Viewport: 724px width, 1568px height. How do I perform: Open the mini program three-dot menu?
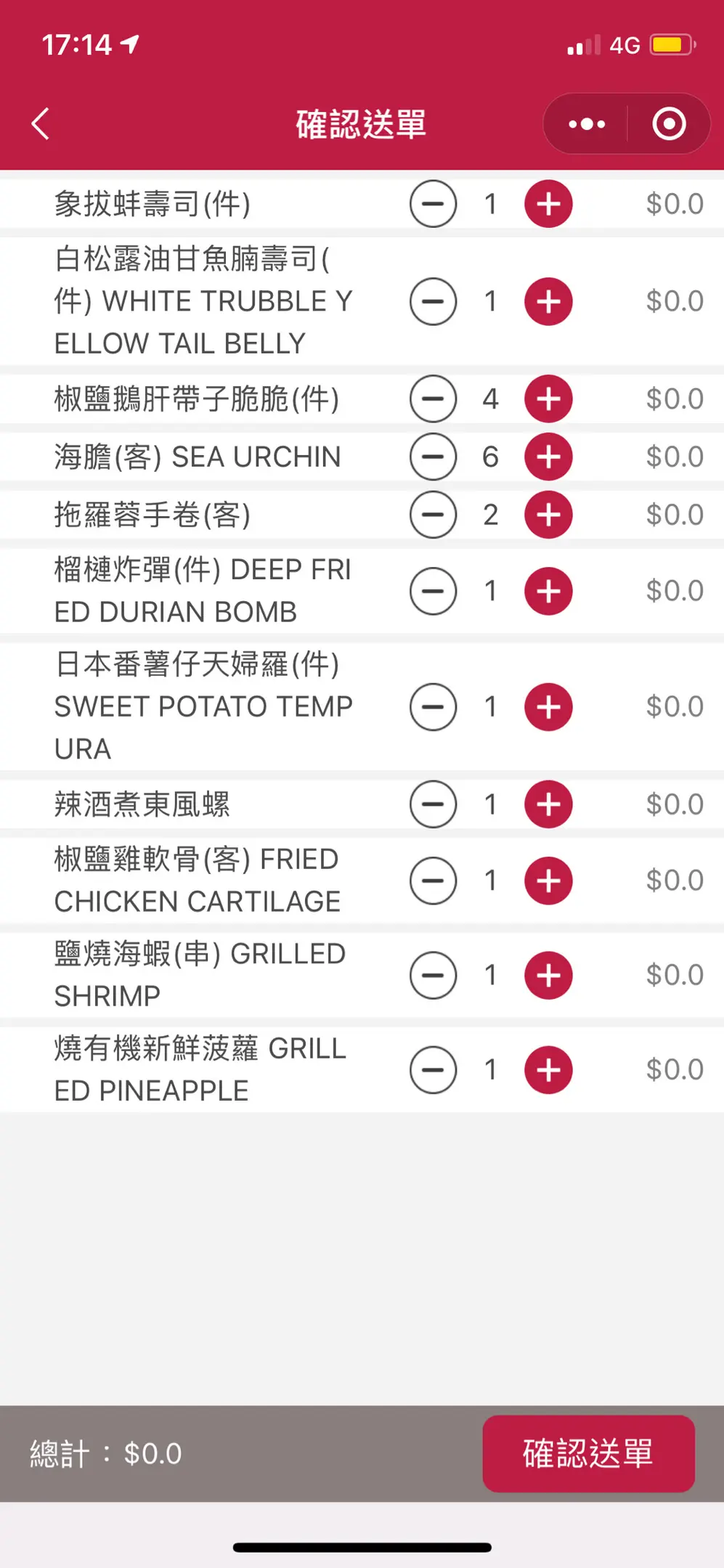[587, 124]
